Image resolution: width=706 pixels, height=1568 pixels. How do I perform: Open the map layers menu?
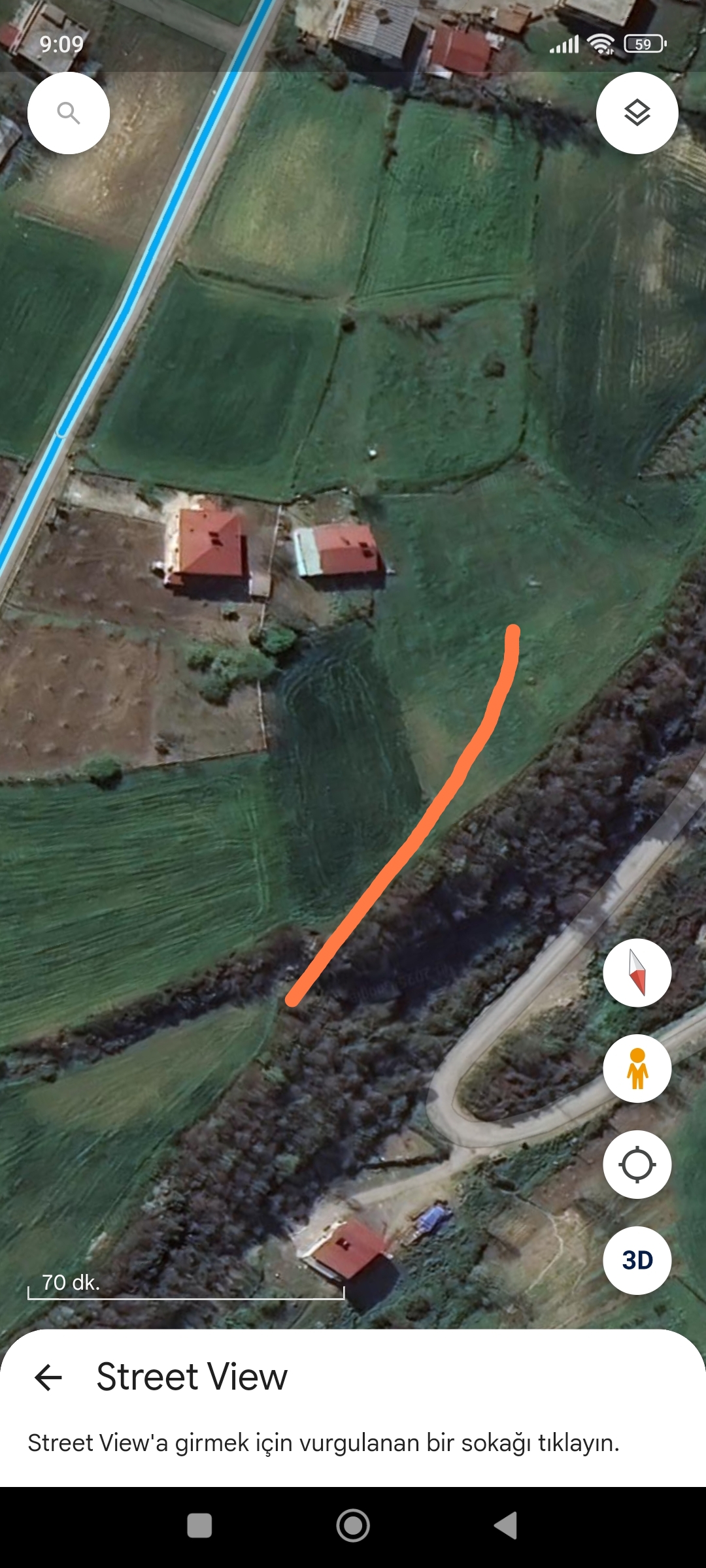point(637,113)
